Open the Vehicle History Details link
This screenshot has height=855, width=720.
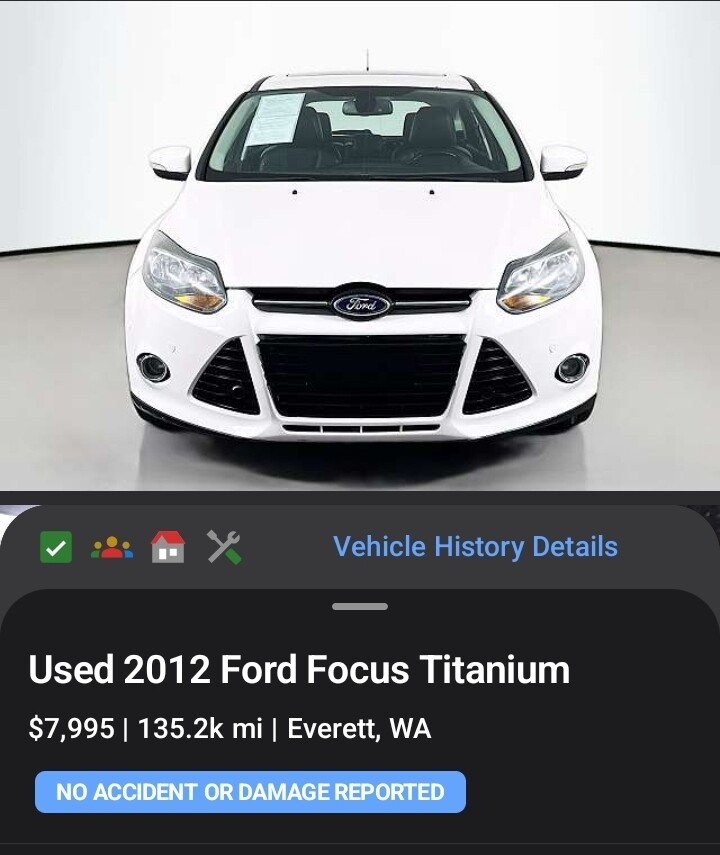(475, 547)
